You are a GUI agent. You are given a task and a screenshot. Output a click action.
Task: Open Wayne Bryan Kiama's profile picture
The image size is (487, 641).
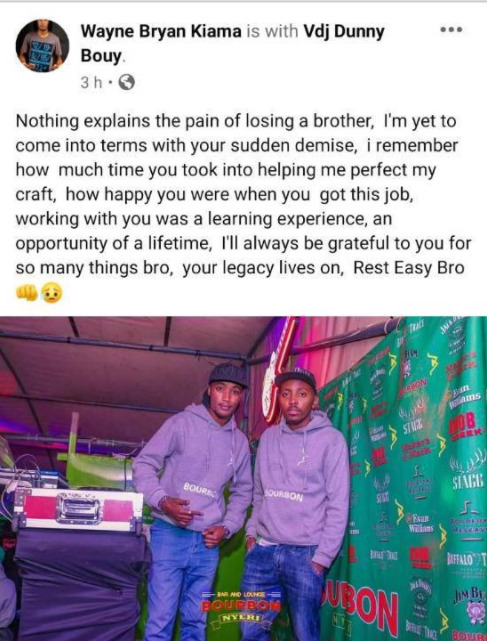click(43, 46)
